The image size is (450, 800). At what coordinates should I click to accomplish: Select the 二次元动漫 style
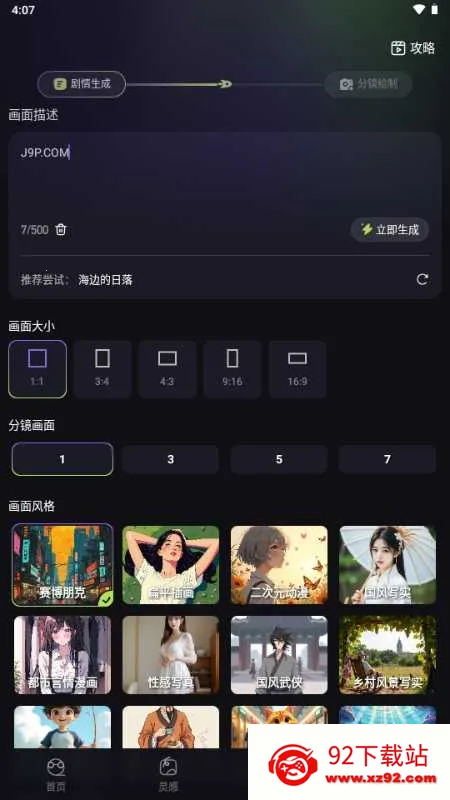[279, 565]
